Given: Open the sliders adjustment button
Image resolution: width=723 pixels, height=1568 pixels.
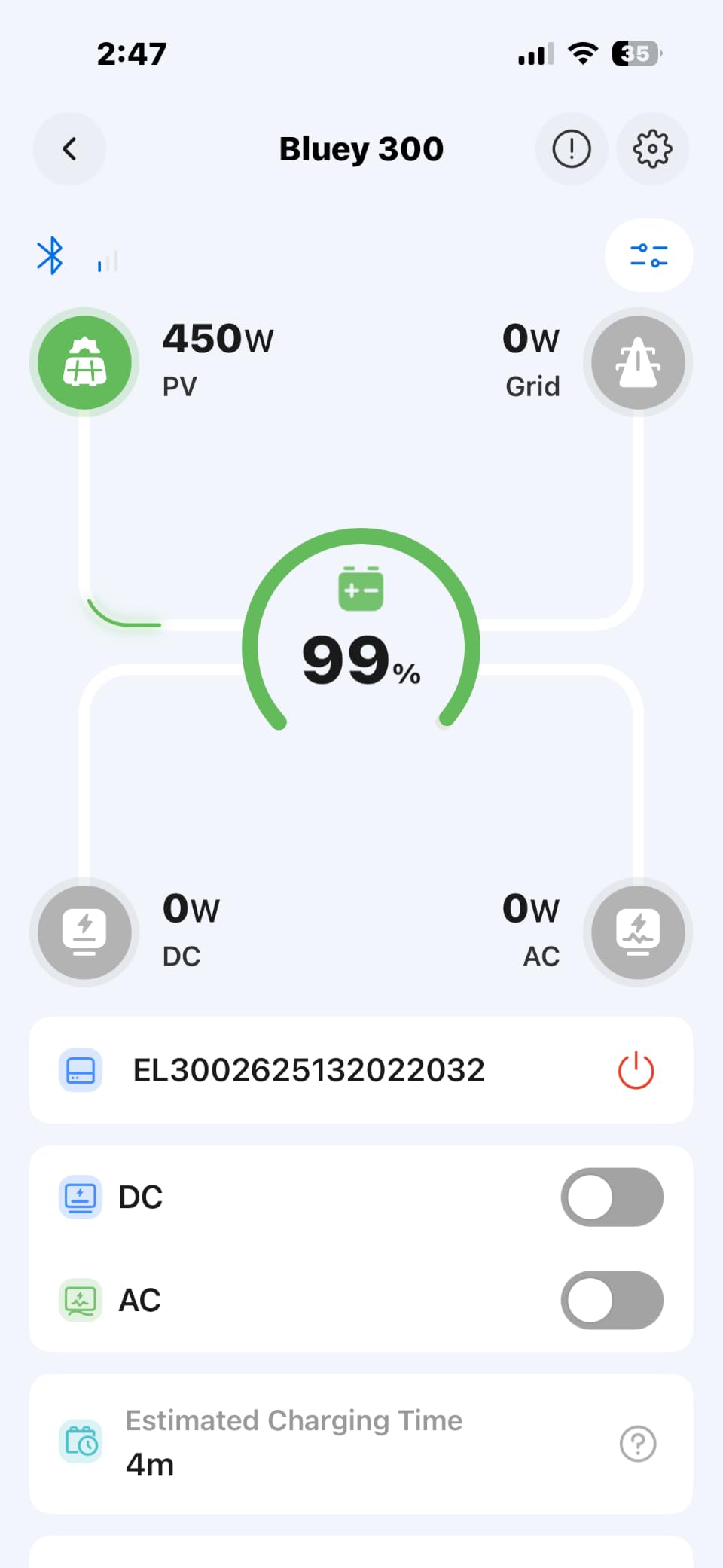Looking at the screenshot, I should coord(648,255).
